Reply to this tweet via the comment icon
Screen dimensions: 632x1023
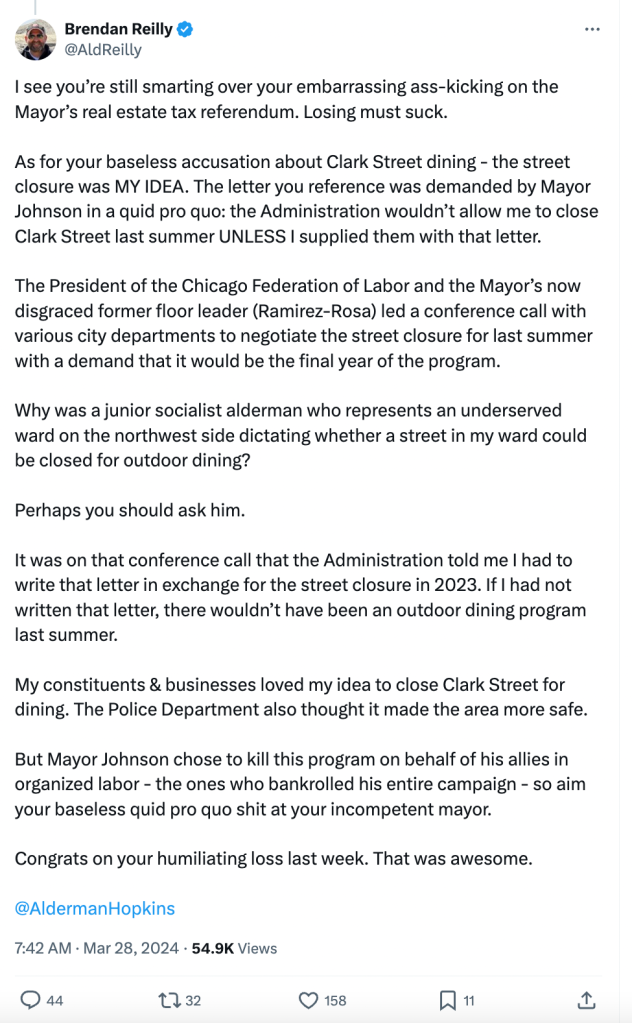31,999
